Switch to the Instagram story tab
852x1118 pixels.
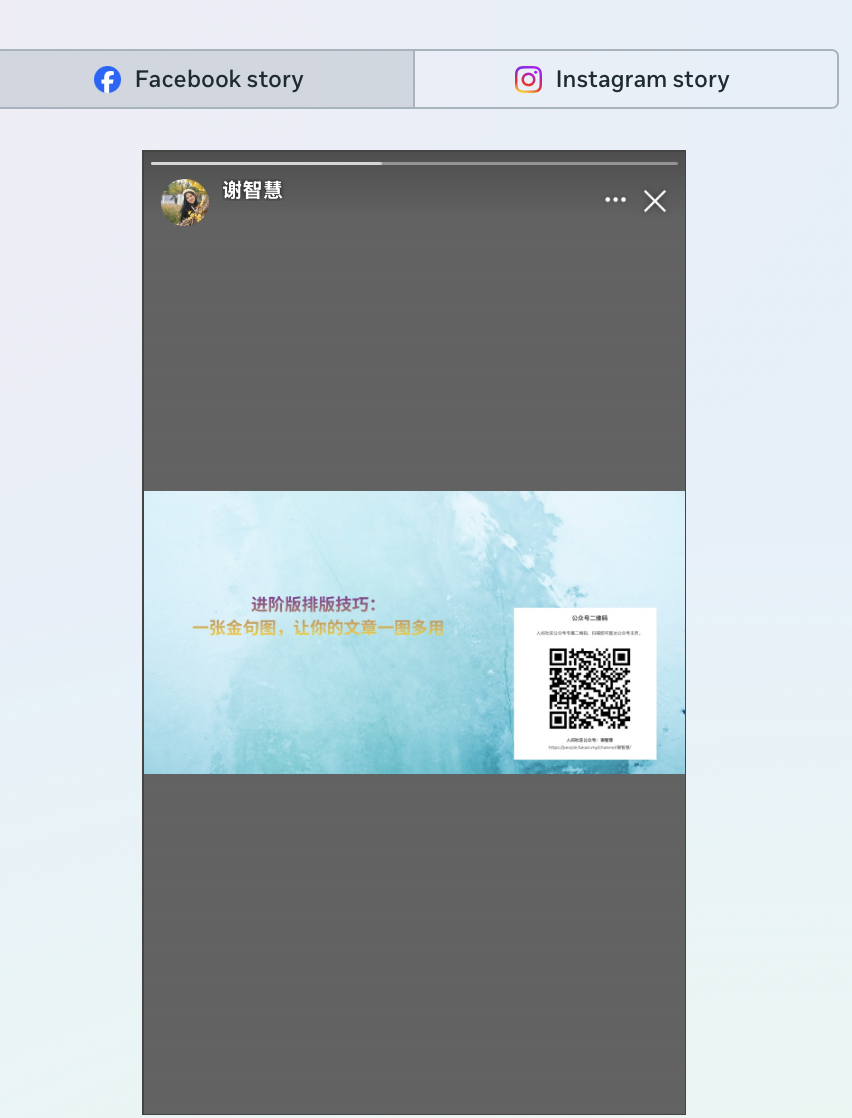626,79
